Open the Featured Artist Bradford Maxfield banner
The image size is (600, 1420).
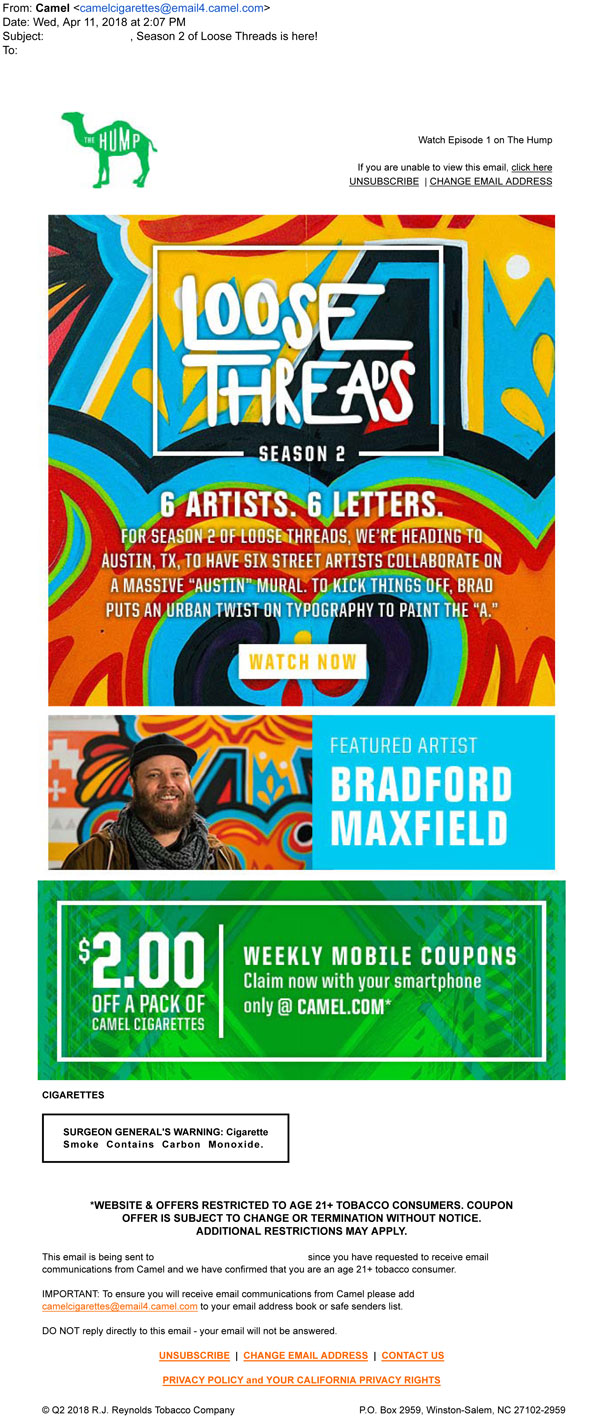301,792
